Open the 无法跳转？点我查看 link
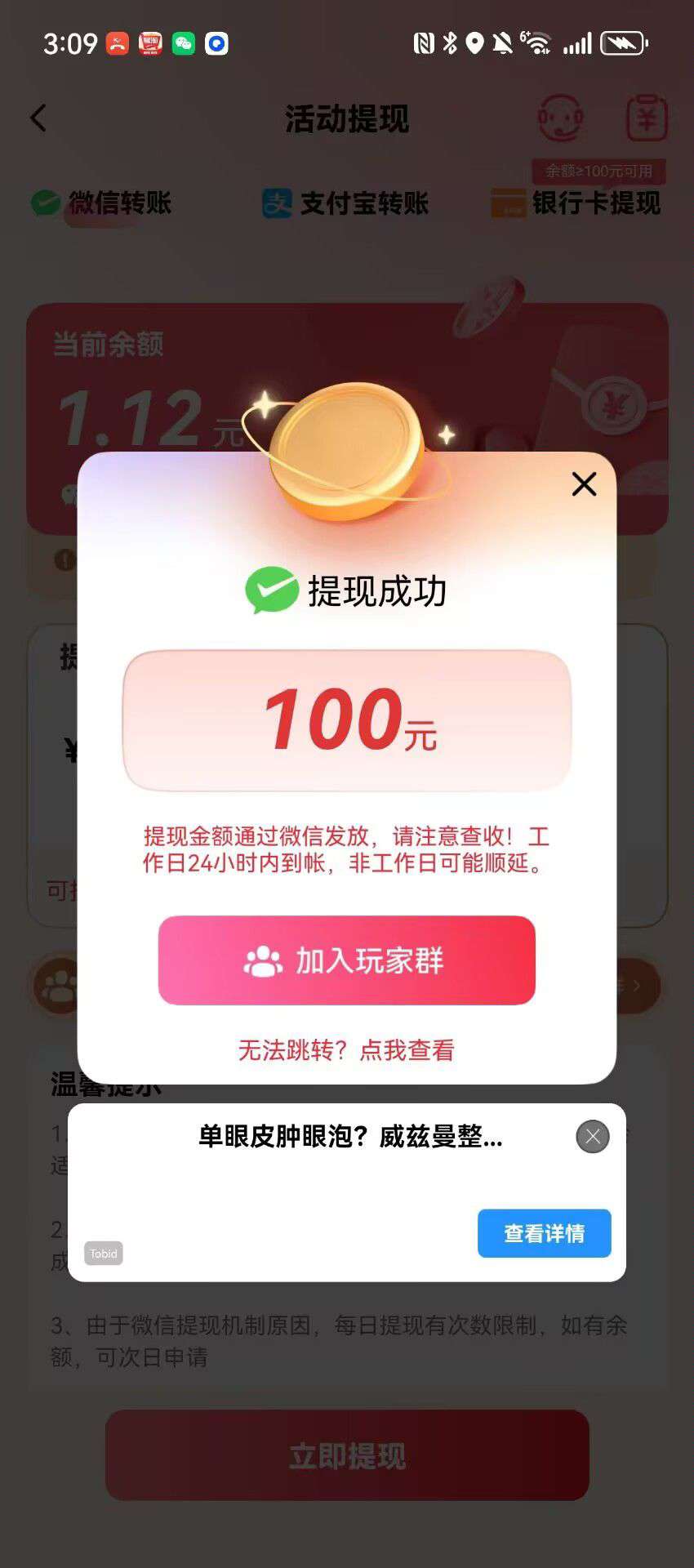Screen dimensions: 694x1568 click(x=346, y=1050)
